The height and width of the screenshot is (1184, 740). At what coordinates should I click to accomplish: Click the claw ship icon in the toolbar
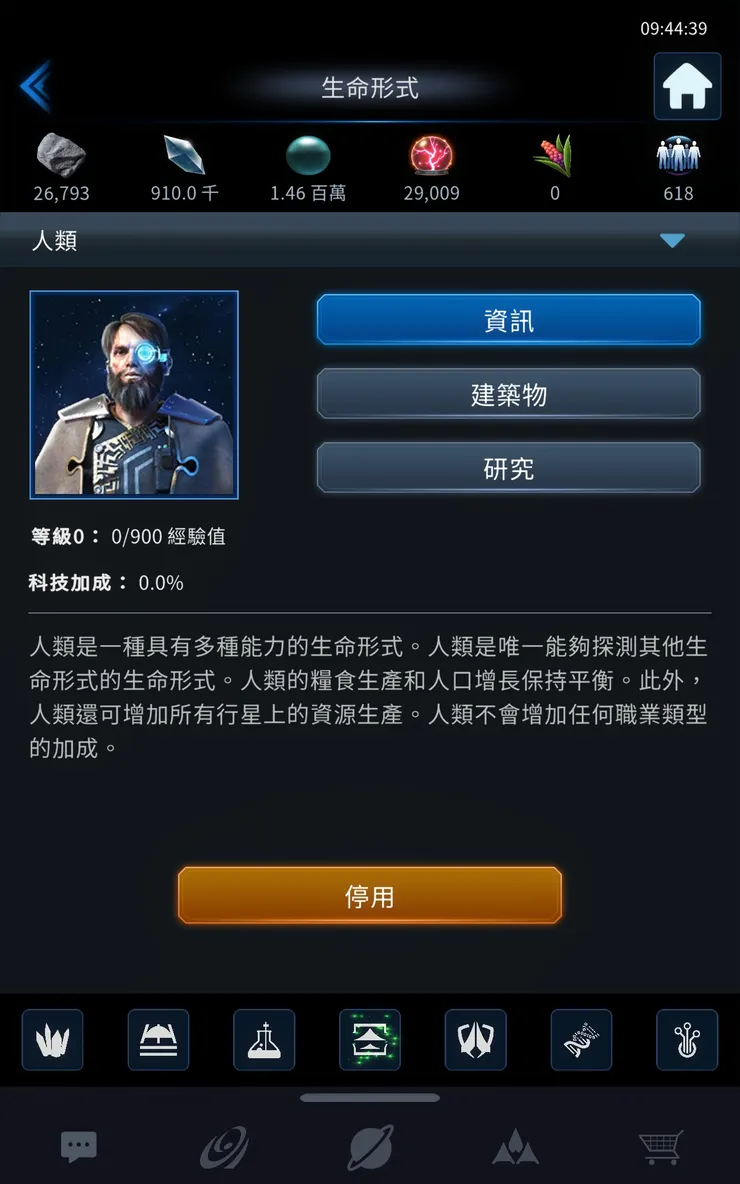[475, 1040]
